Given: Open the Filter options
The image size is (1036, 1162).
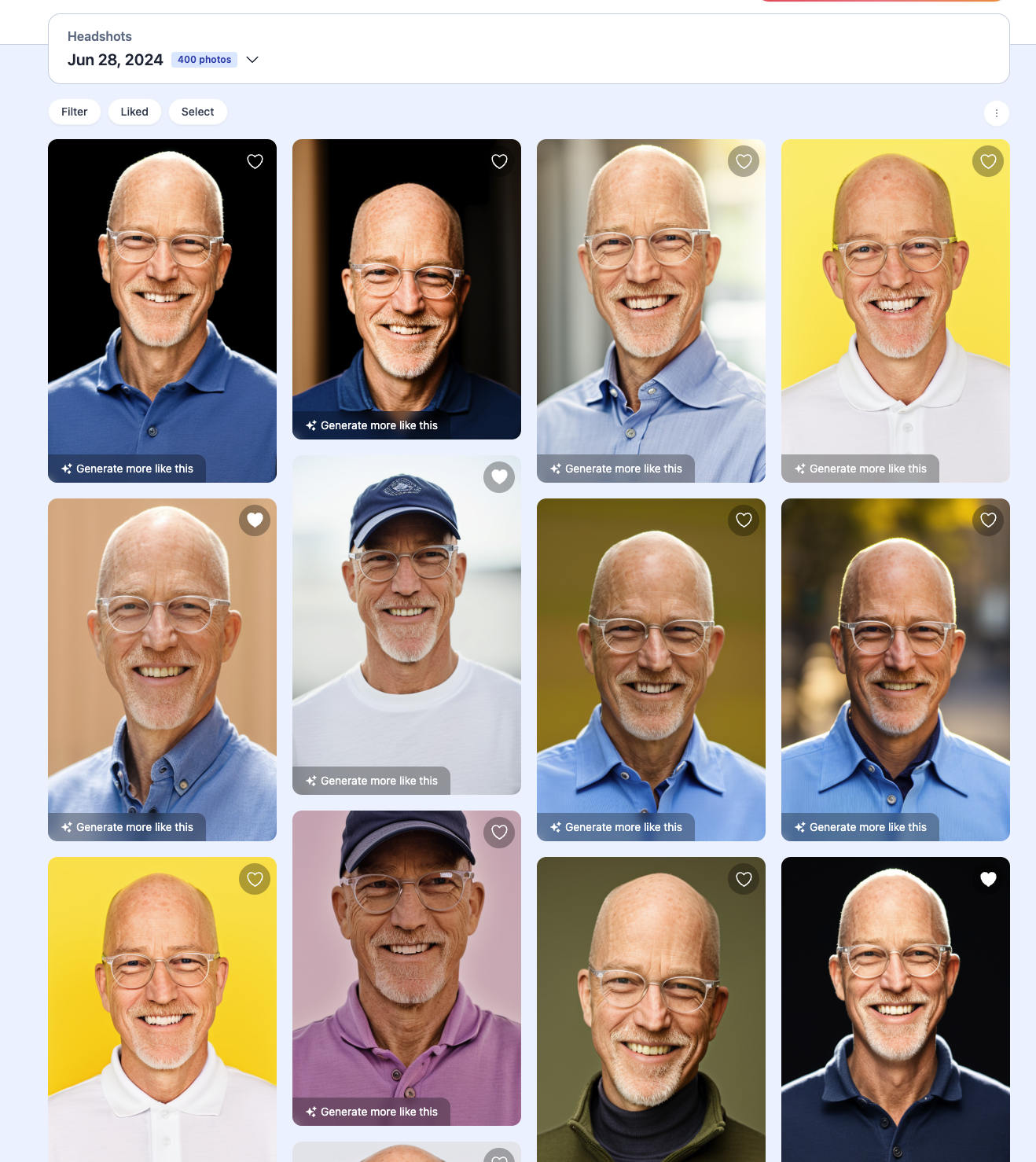Looking at the screenshot, I should point(74,112).
